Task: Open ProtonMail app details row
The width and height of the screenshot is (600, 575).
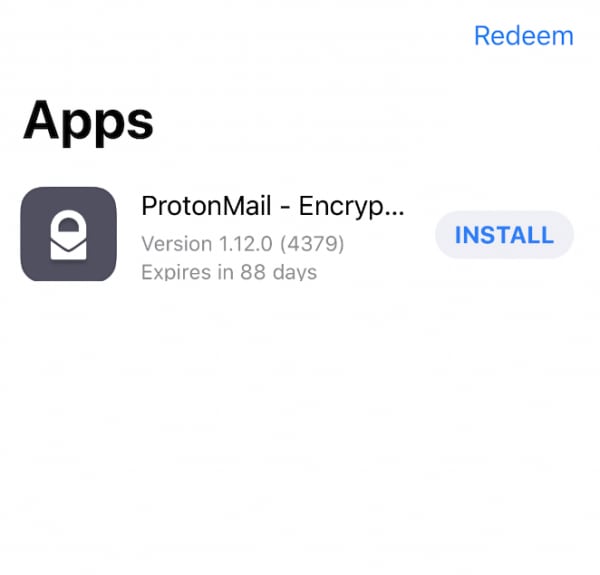Action: pyautogui.click(x=272, y=237)
